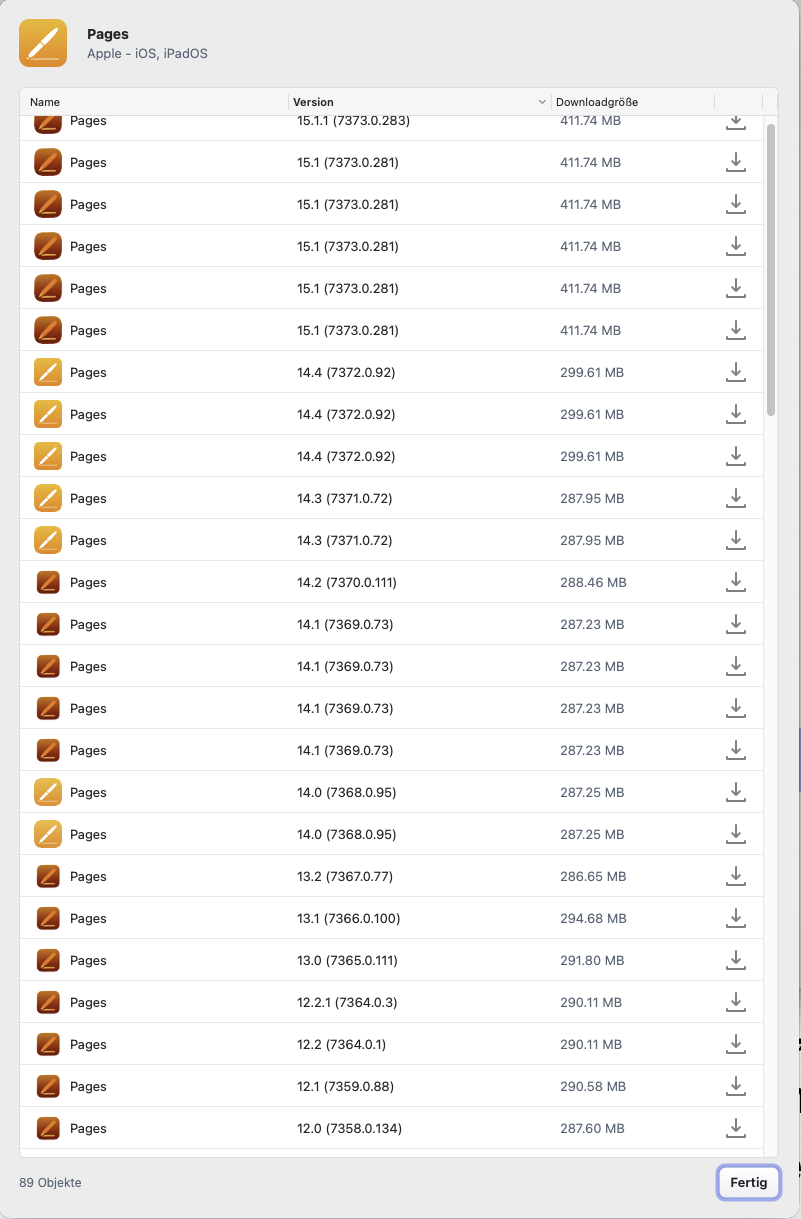Download Pages version 12.1 (7359.0.88)

(736, 1085)
